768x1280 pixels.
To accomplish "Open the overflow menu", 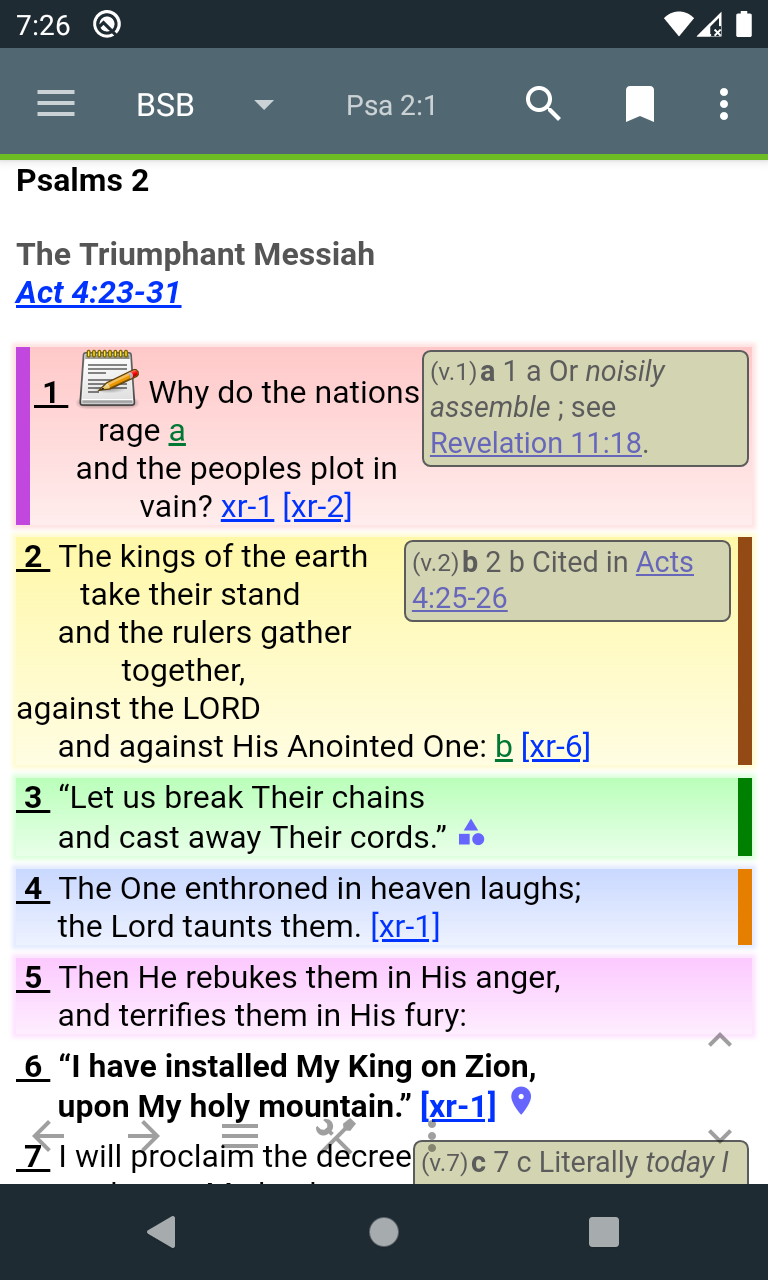I will pyautogui.click(x=723, y=104).
